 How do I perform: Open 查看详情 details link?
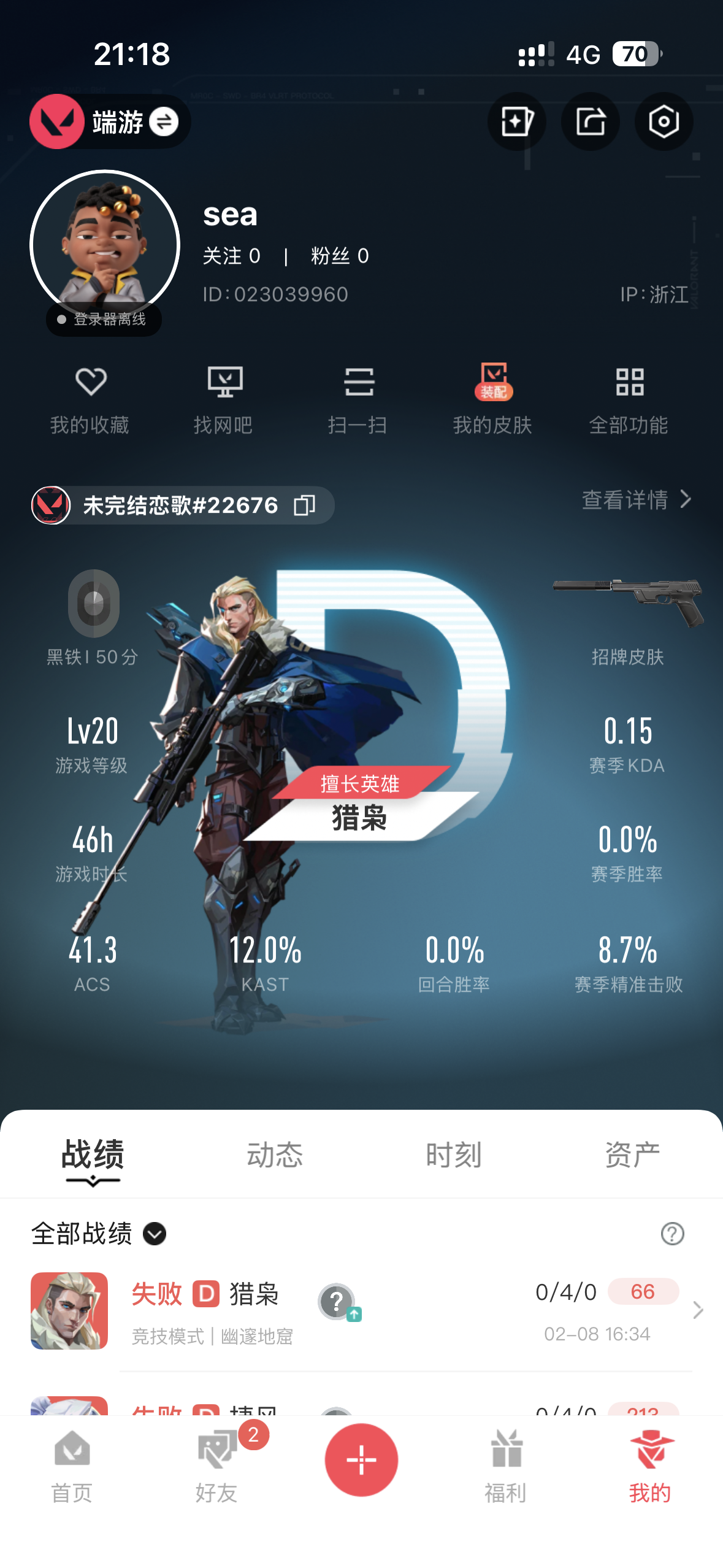click(x=637, y=499)
